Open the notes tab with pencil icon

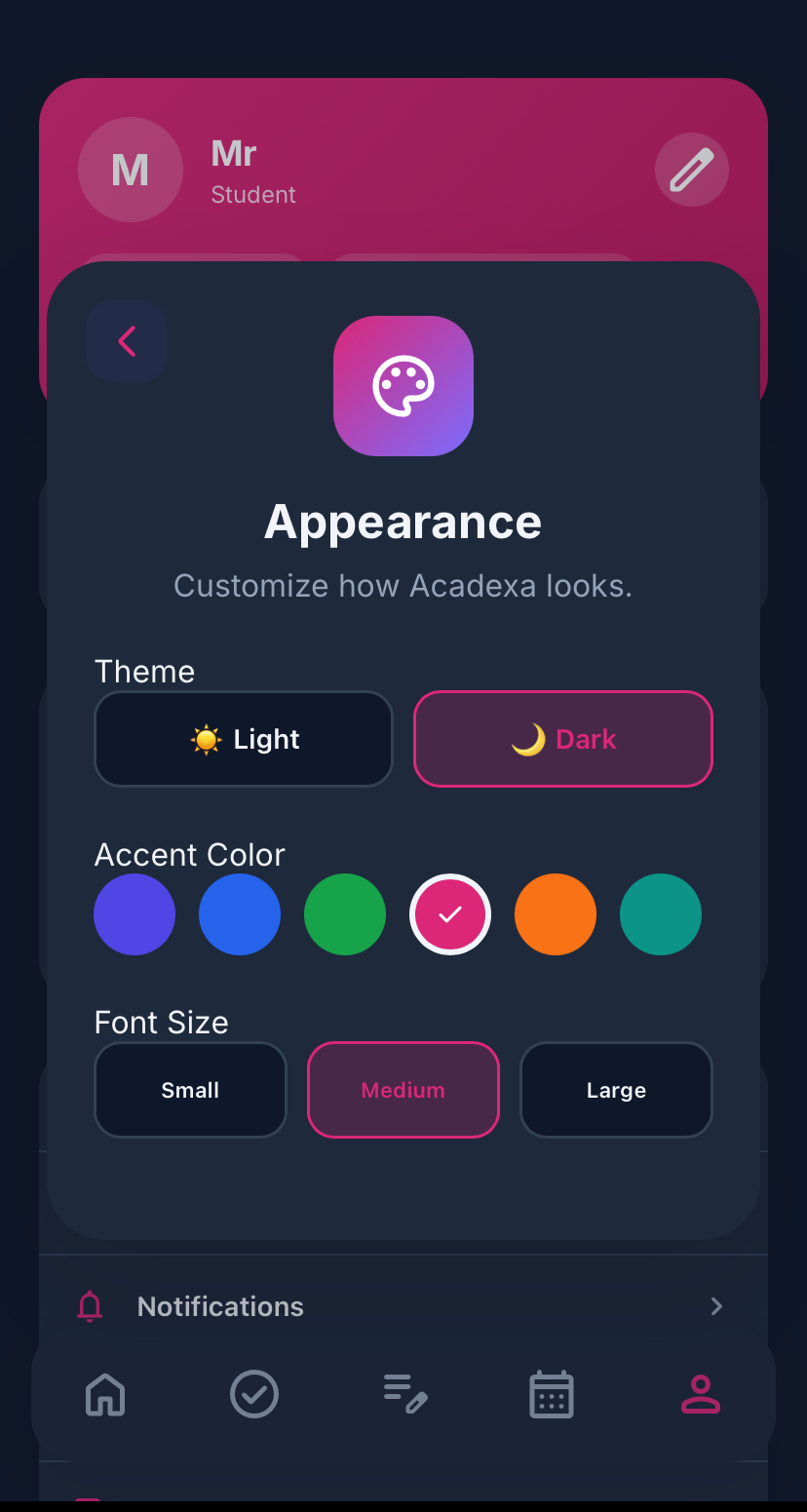coord(403,1394)
